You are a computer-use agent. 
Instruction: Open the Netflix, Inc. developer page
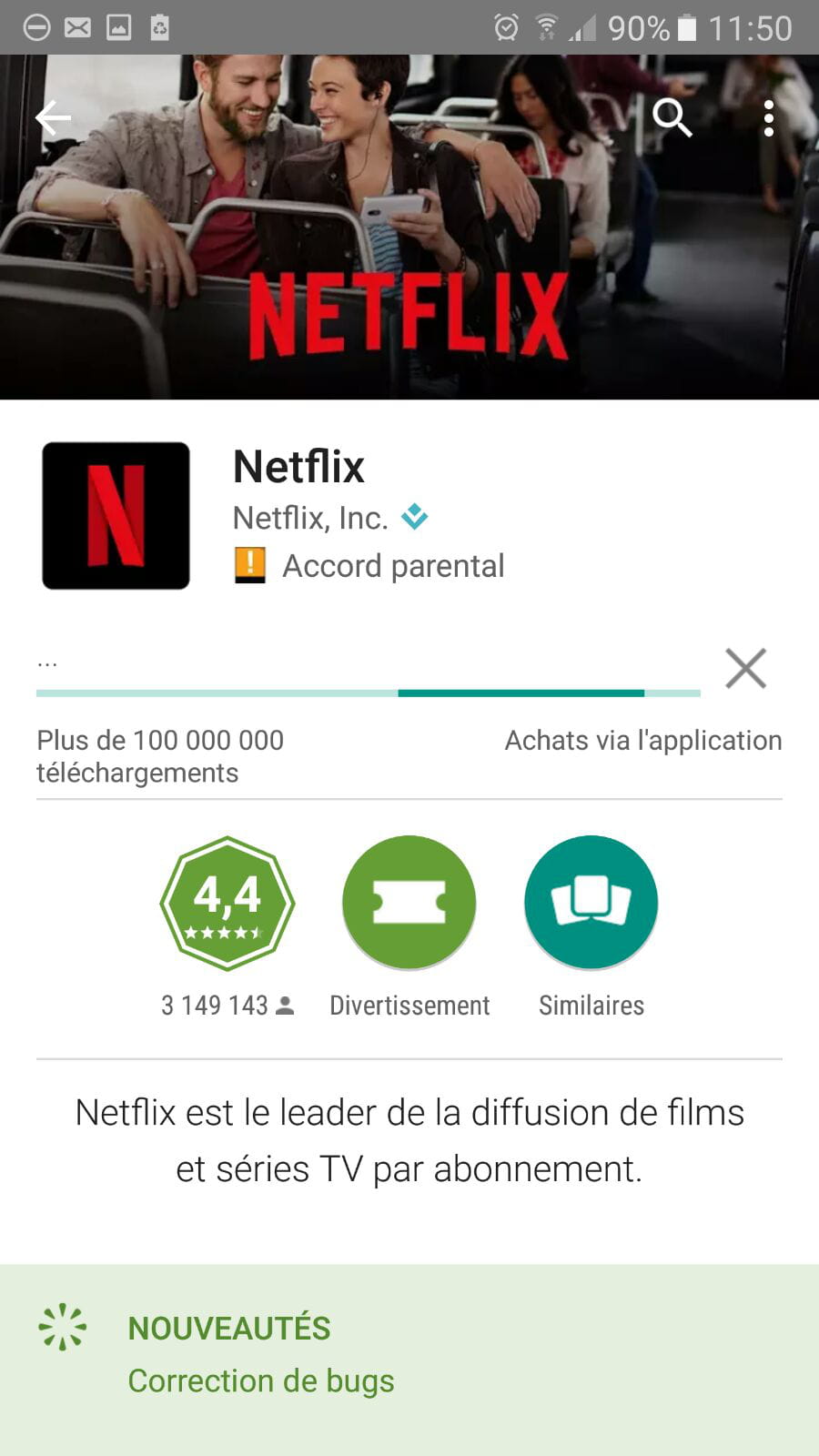tap(310, 518)
